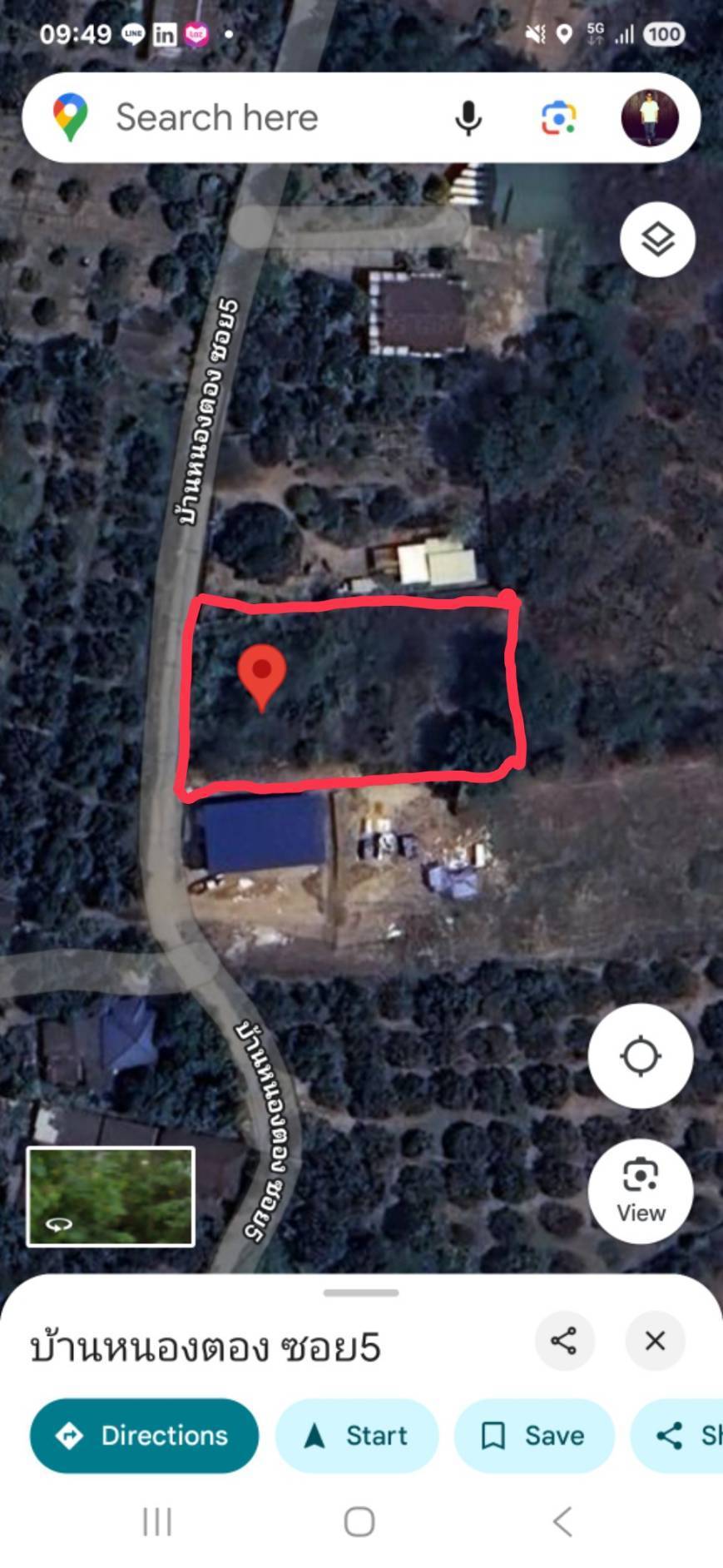Start navigation to this place
Image resolution: width=723 pixels, height=1568 pixels.
(x=357, y=1436)
